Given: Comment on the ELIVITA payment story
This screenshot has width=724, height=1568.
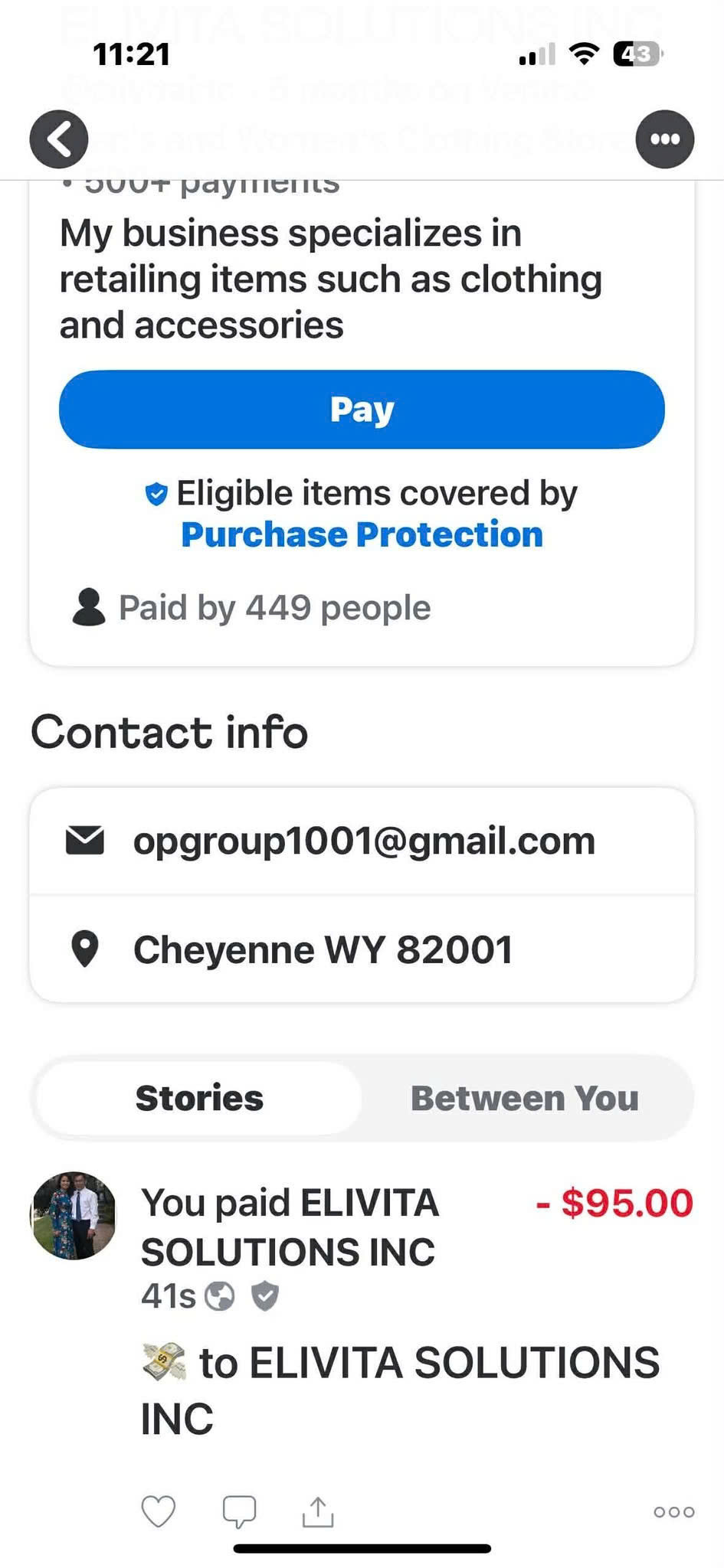Looking at the screenshot, I should (x=239, y=1511).
